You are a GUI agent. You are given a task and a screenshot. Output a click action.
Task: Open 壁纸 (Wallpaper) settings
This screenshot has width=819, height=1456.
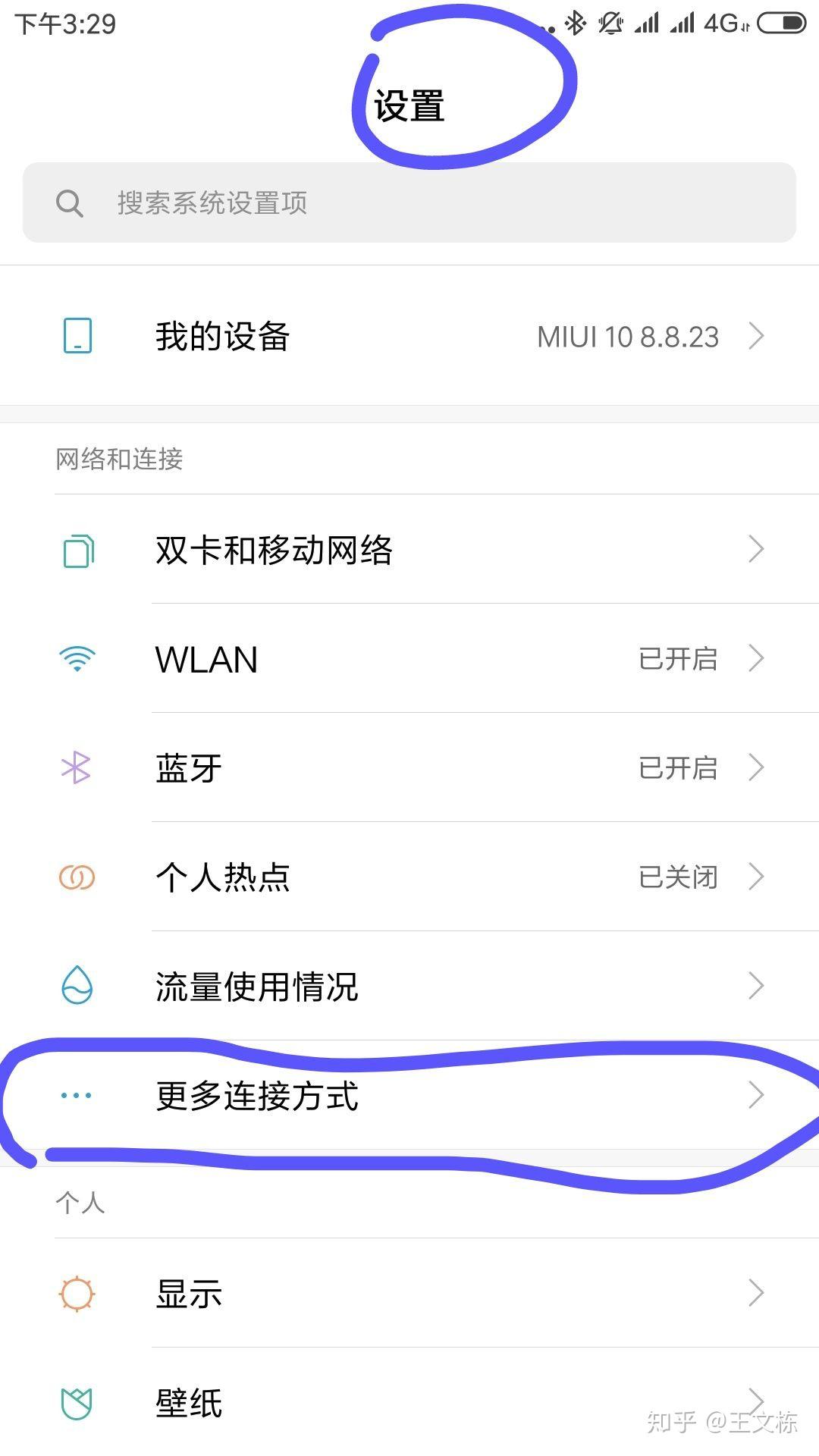pos(409,1403)
